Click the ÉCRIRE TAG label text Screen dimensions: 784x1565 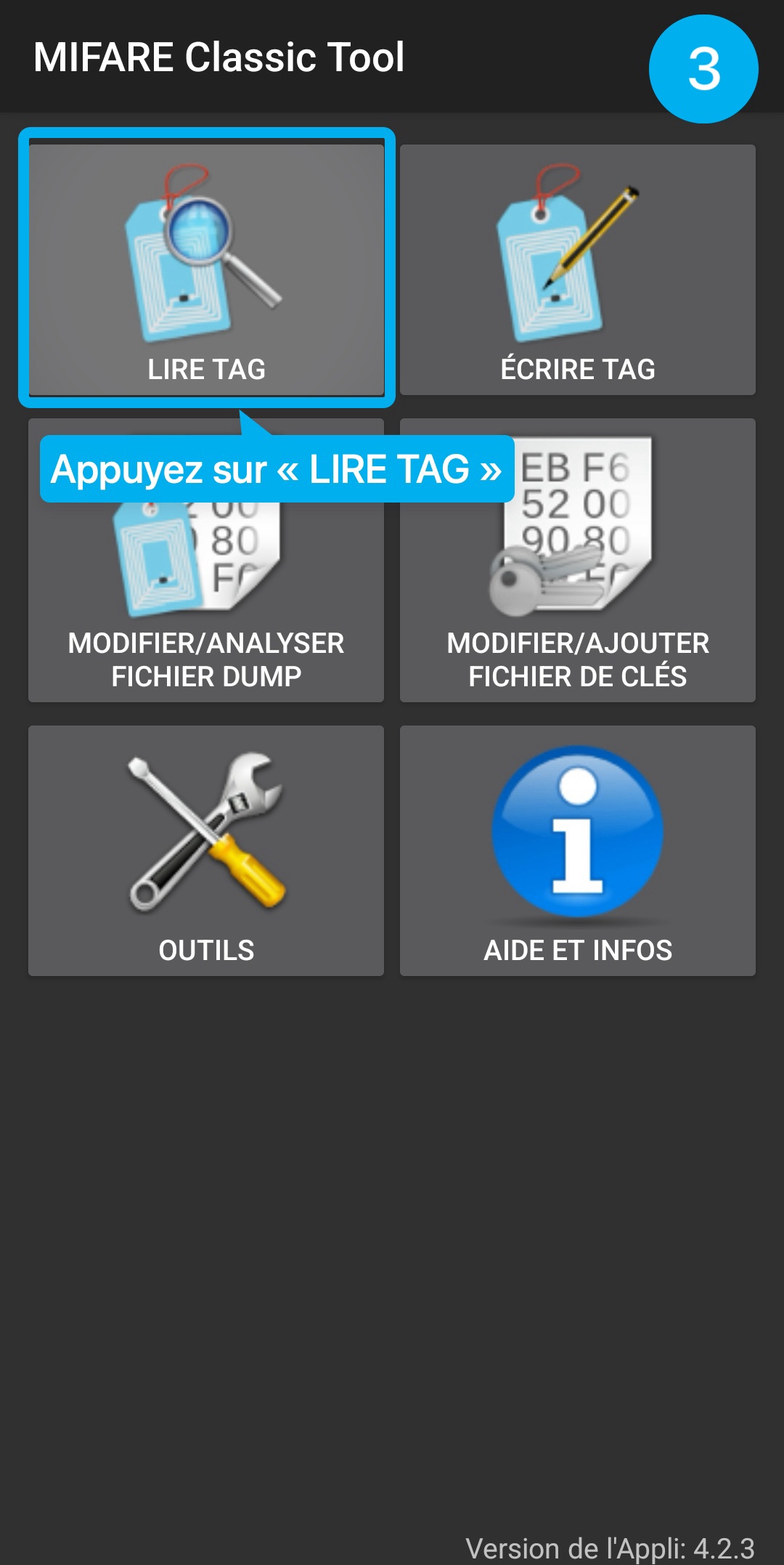(x=577, y=369)
